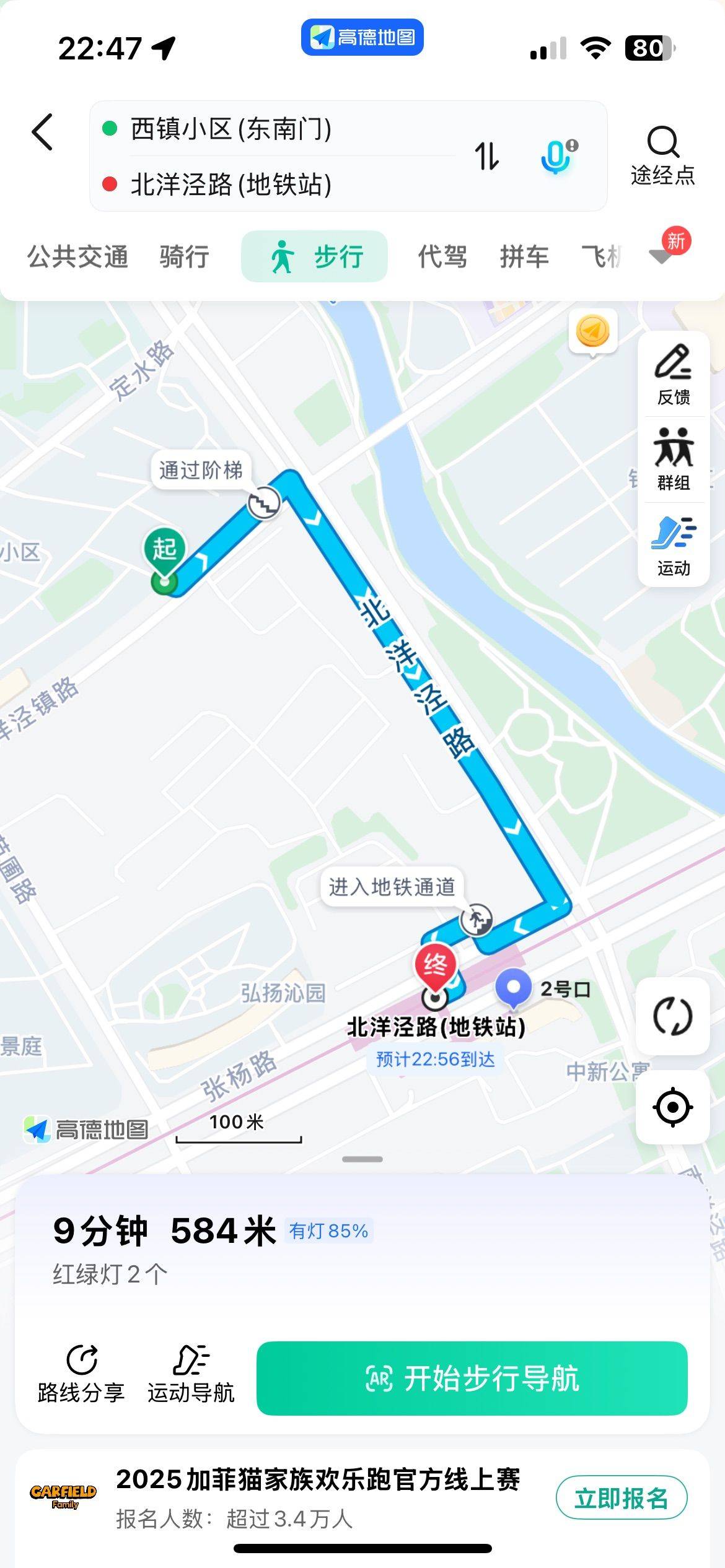Switch to the 公共交通 tab

[x=77, y=256]
